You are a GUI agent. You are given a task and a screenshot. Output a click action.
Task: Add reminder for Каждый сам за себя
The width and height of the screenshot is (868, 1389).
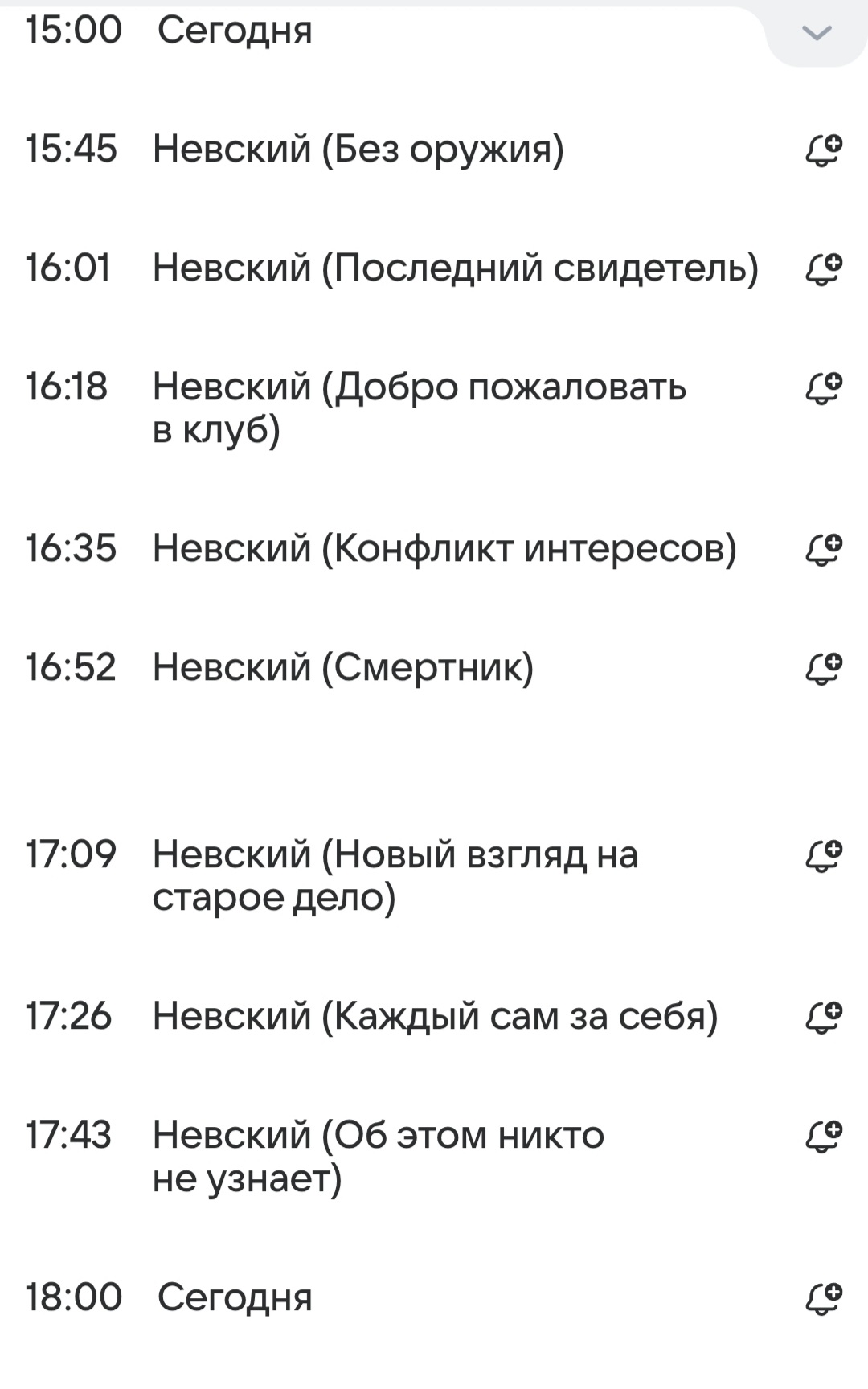823,1017
